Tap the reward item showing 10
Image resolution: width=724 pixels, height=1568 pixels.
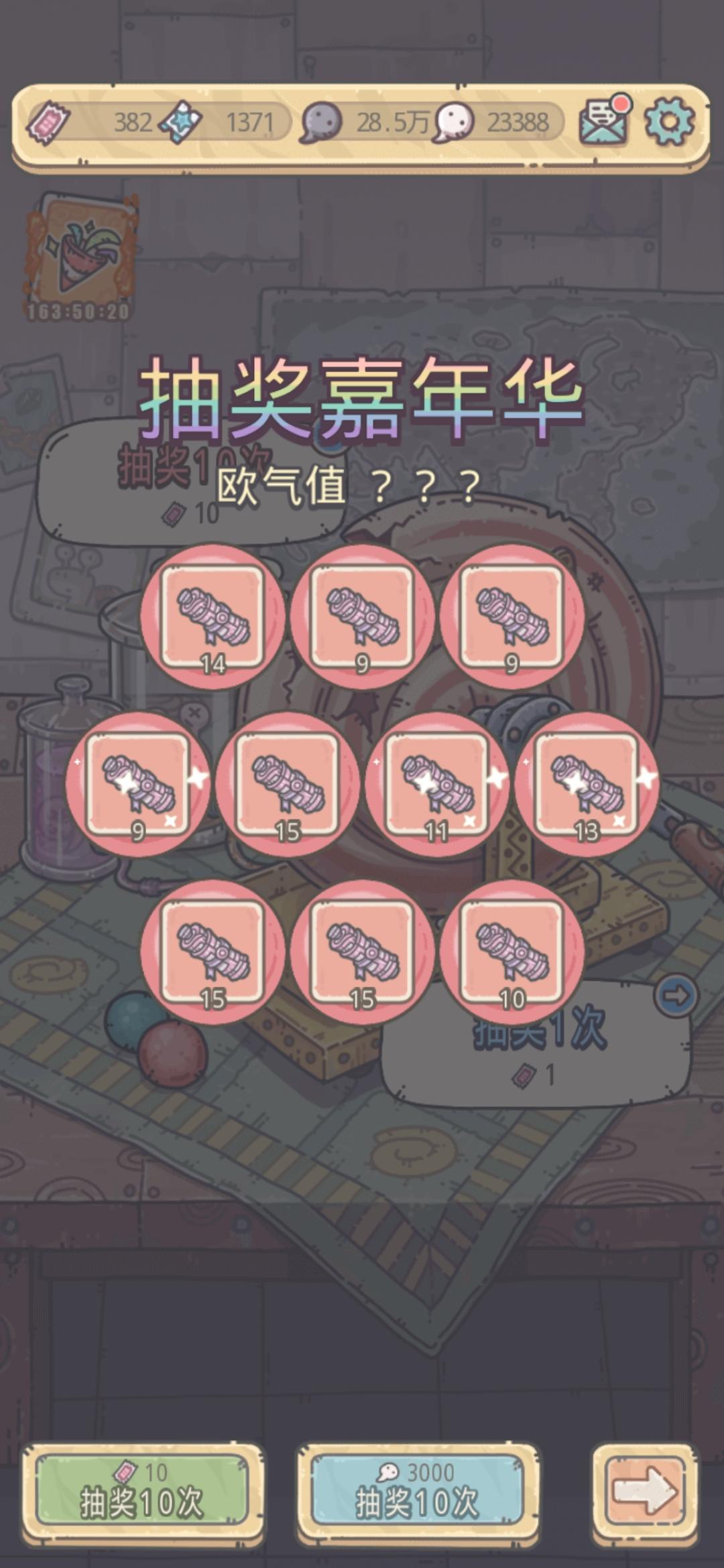coord(512,952)
